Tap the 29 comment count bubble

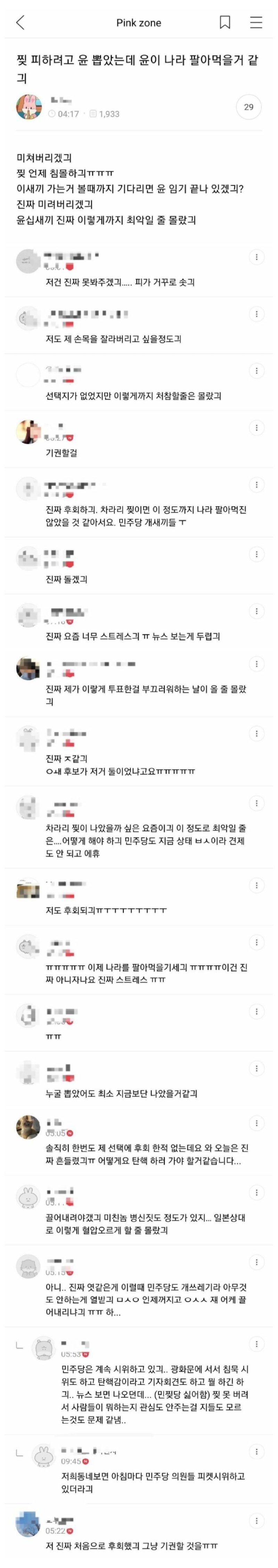248,107
